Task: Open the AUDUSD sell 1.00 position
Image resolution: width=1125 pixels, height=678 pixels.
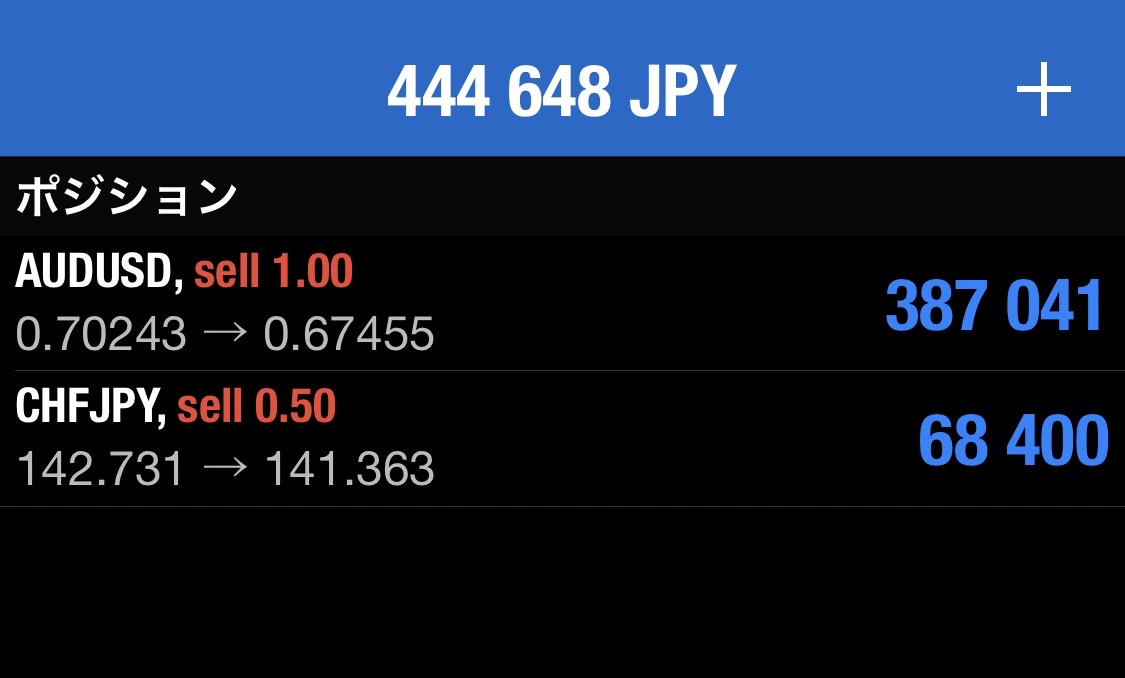Action: 560,304
